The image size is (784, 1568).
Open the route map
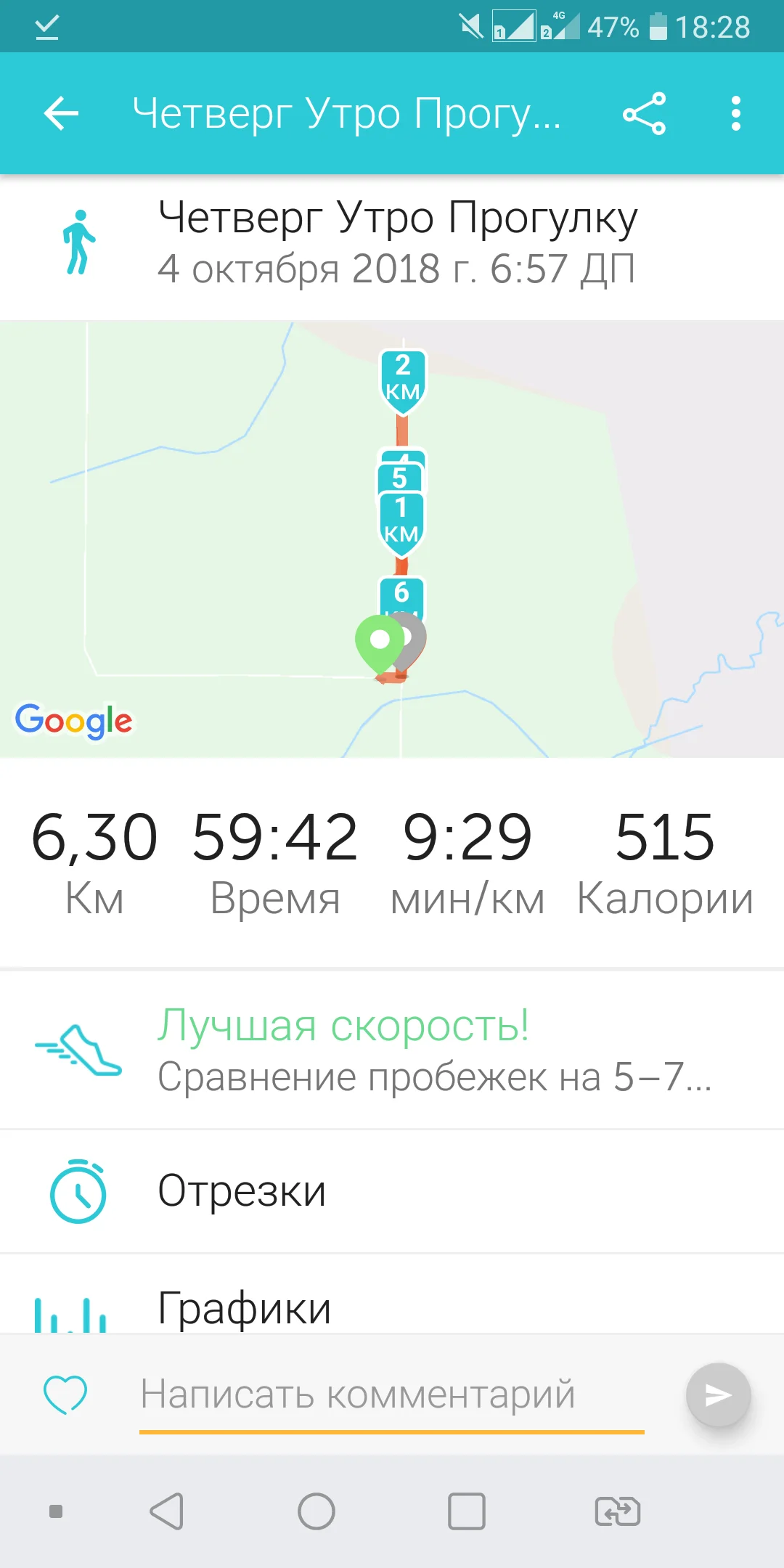click(392, 539)
